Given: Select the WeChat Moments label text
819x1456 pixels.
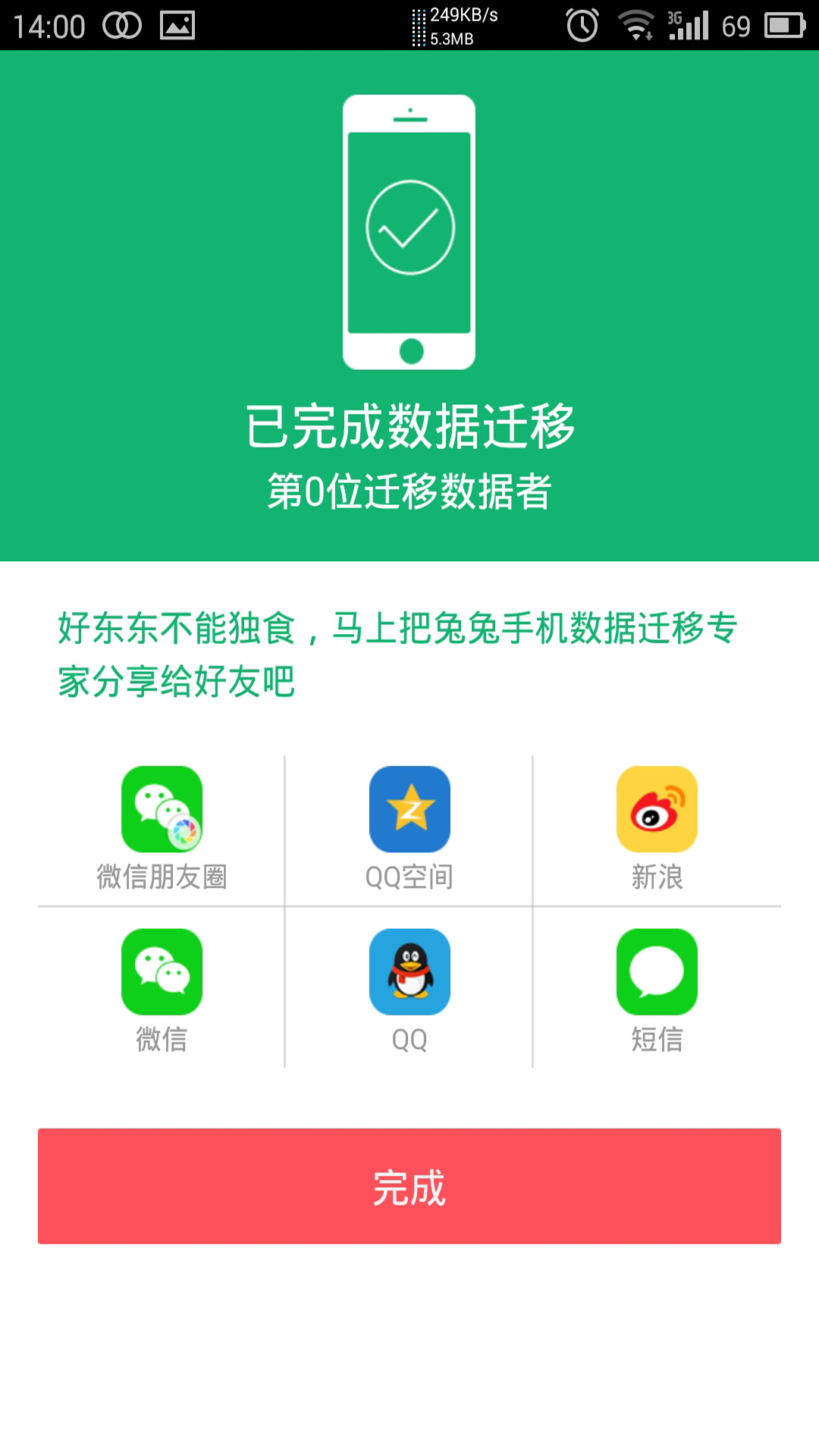Looking at the screenshot, I should click(x=162, y=878).
